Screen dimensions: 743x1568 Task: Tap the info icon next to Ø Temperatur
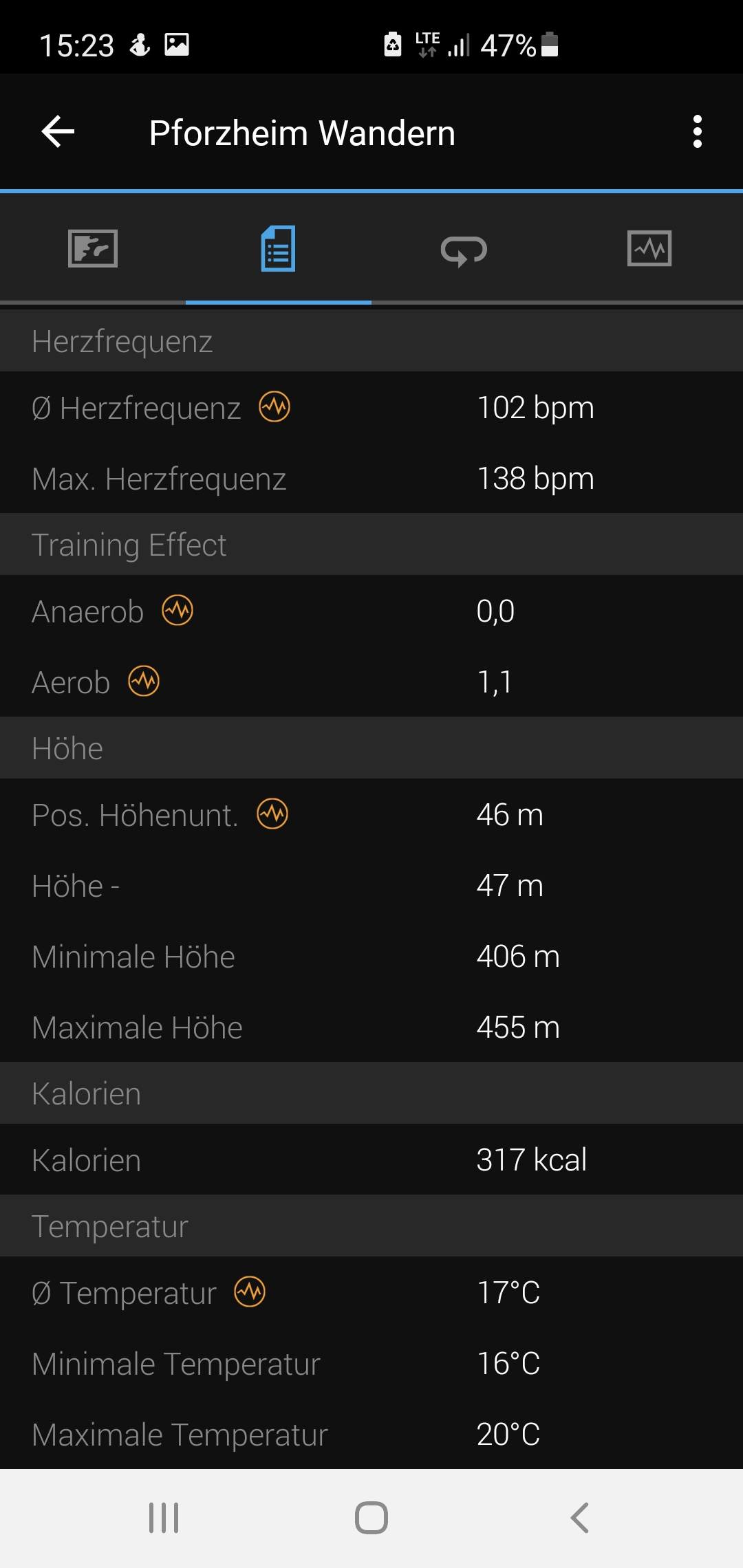pyautogui.click(x=250, y=1292)
